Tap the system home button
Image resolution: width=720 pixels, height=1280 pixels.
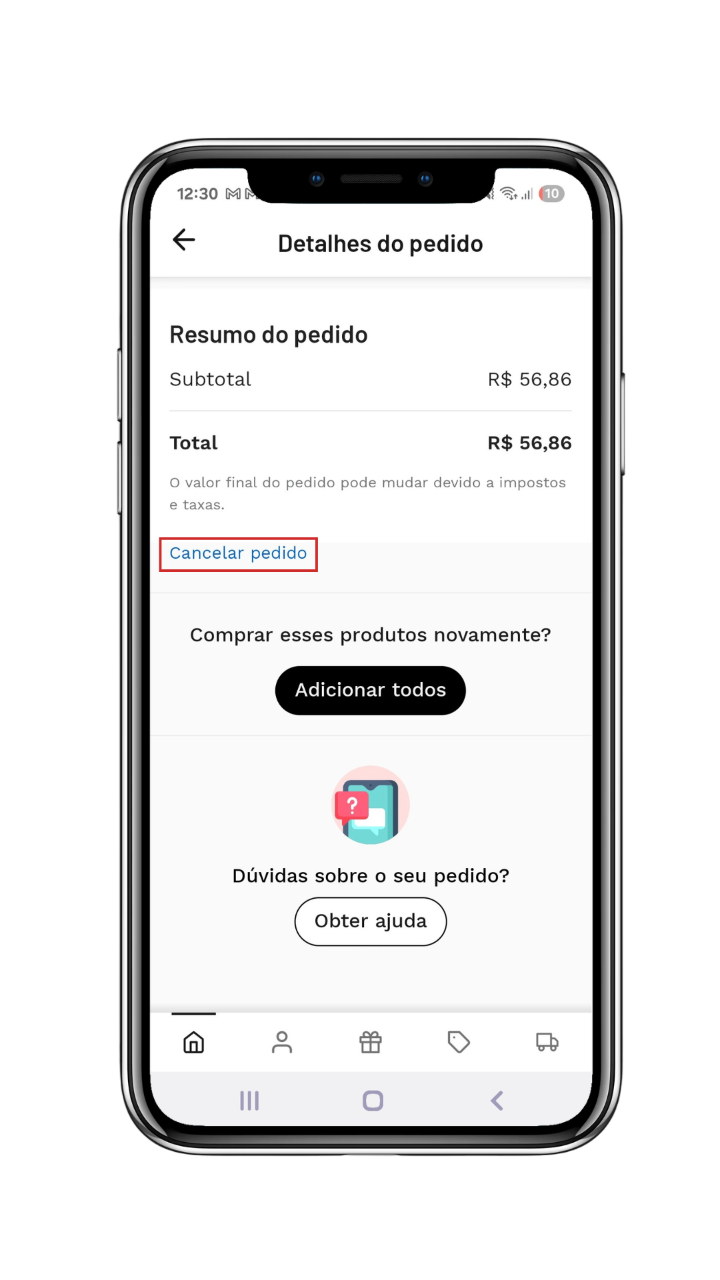pyautogui.click(x=373, y=1101)
